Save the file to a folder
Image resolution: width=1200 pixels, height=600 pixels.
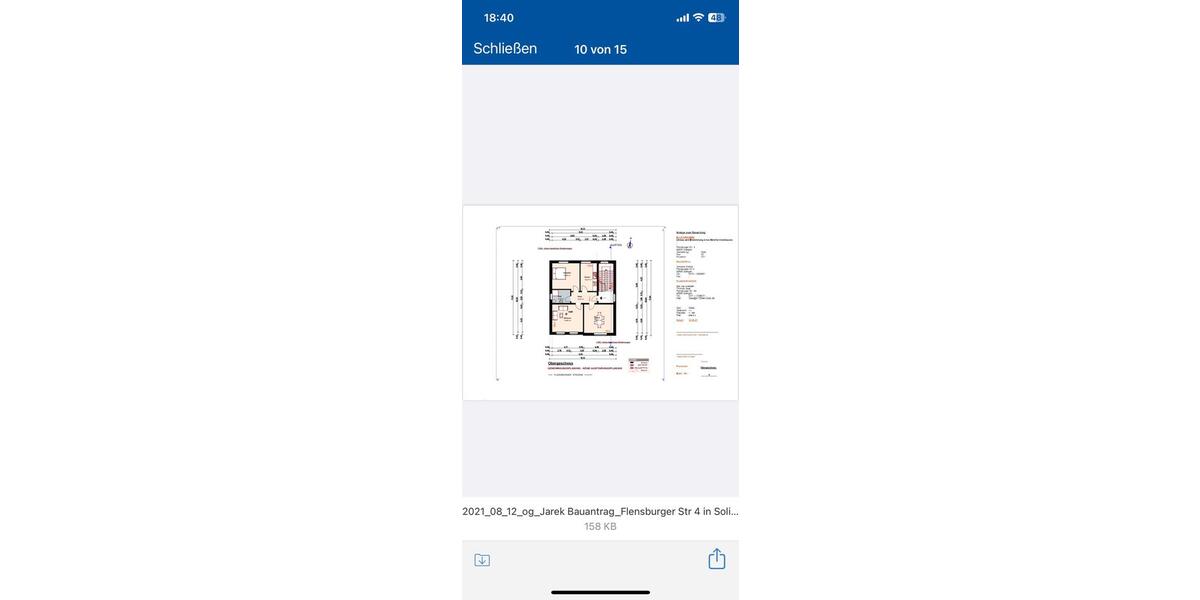482,560
